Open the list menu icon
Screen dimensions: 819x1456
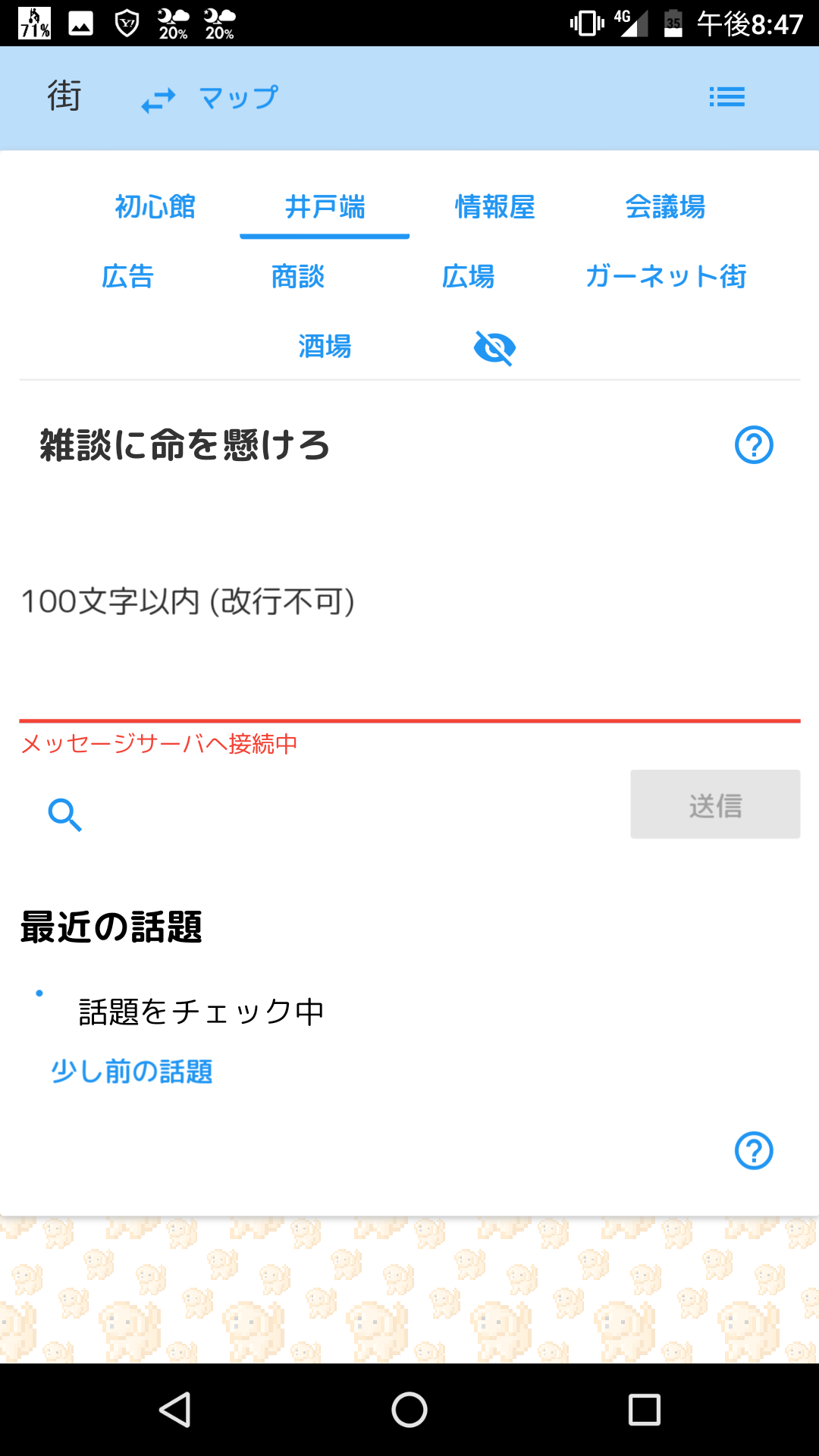coord(726,97)
